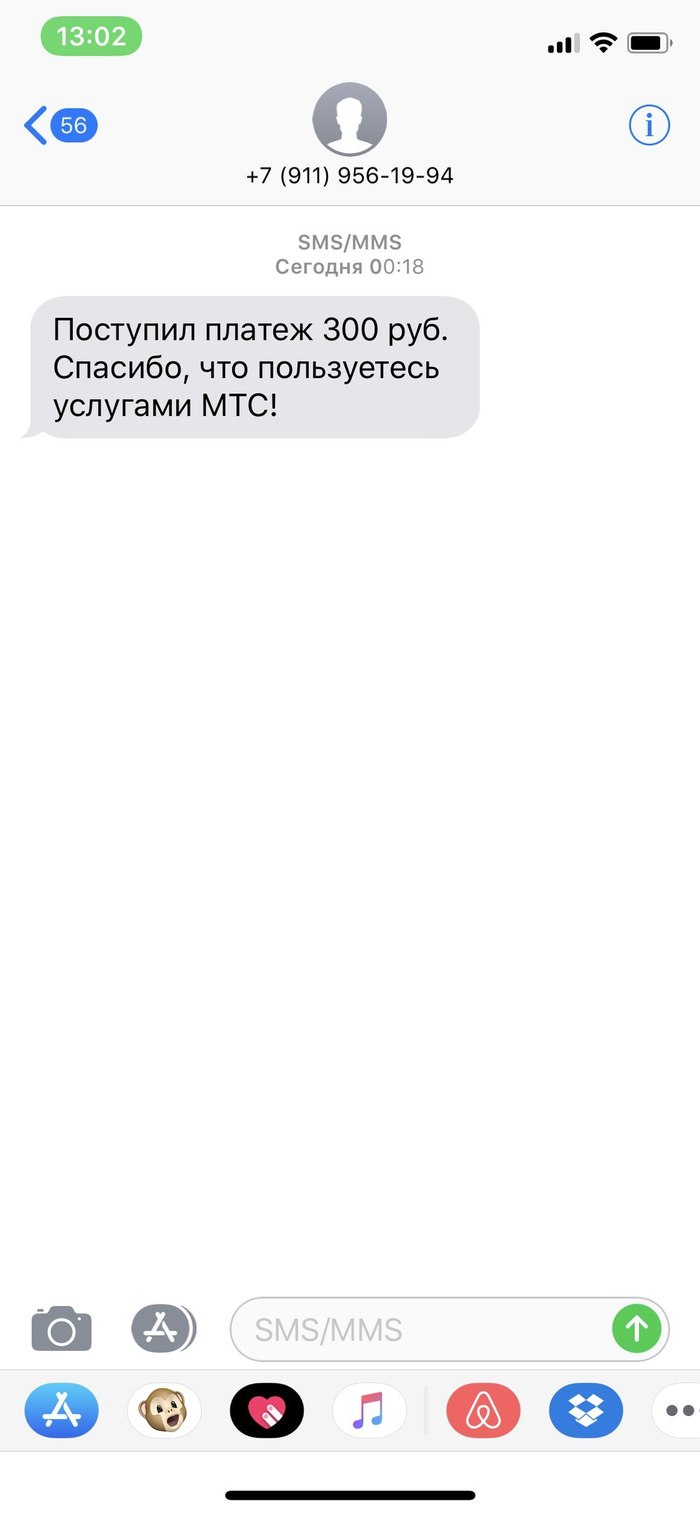Open the App Store iMessage app
Image resolution: width=700 pixels, height=1515 pixels.
[62, 1410]
